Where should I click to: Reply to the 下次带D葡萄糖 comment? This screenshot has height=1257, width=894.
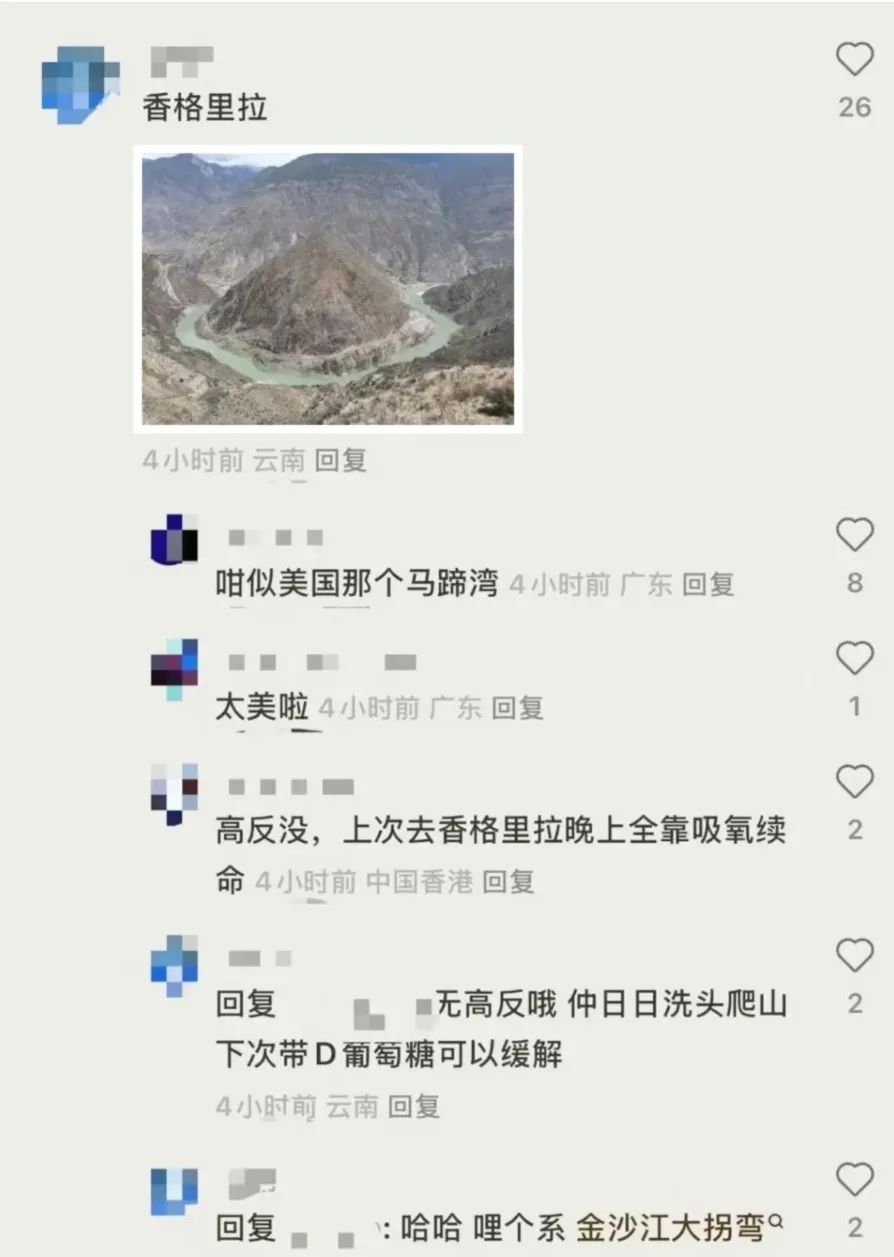pos(413,1106)
